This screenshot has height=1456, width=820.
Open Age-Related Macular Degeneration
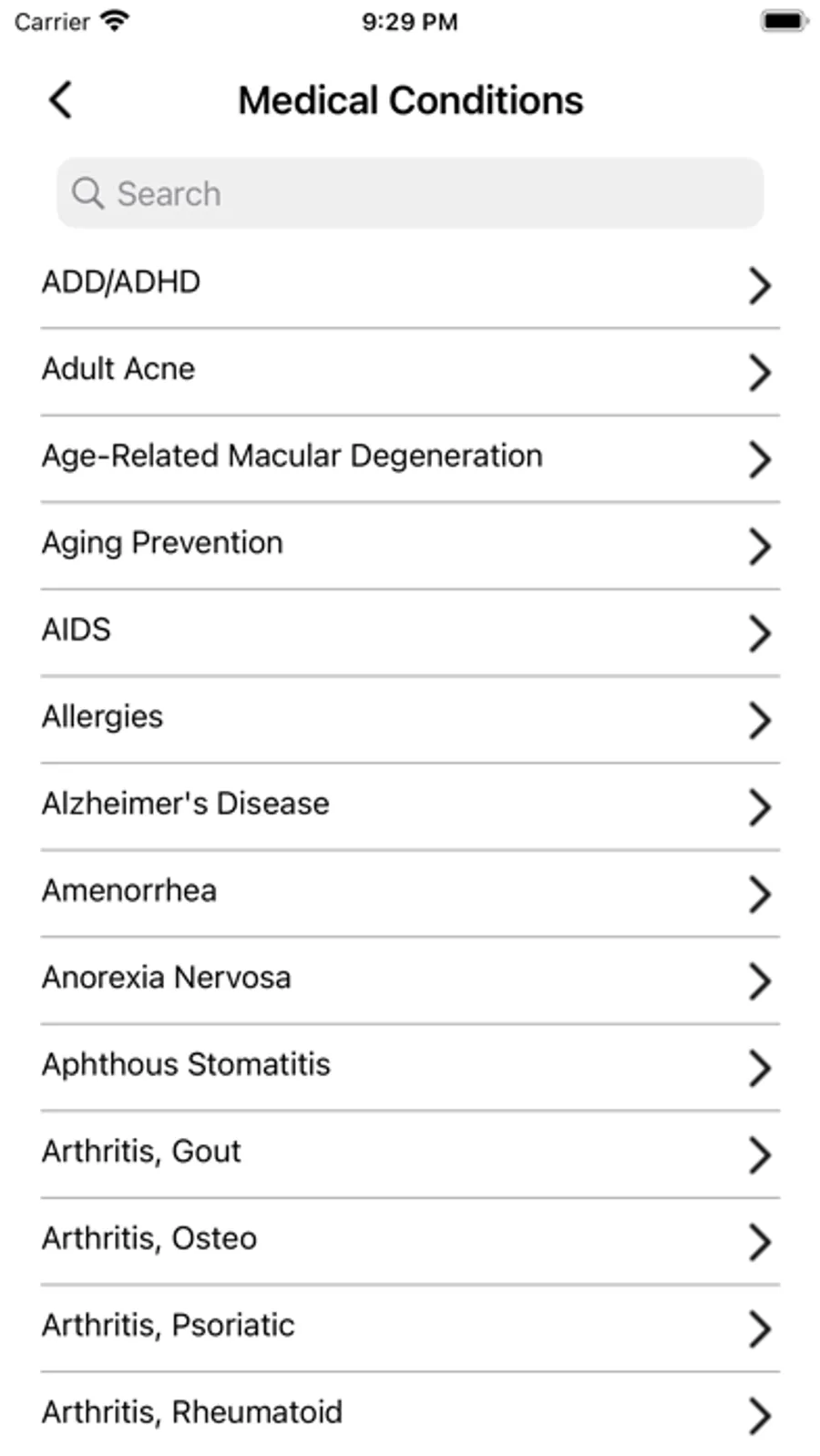[410, 456]
